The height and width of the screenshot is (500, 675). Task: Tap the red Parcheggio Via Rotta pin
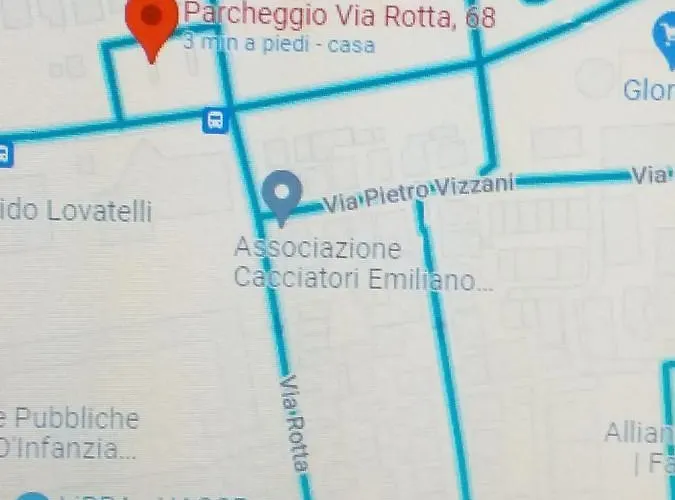pos(152,22)
